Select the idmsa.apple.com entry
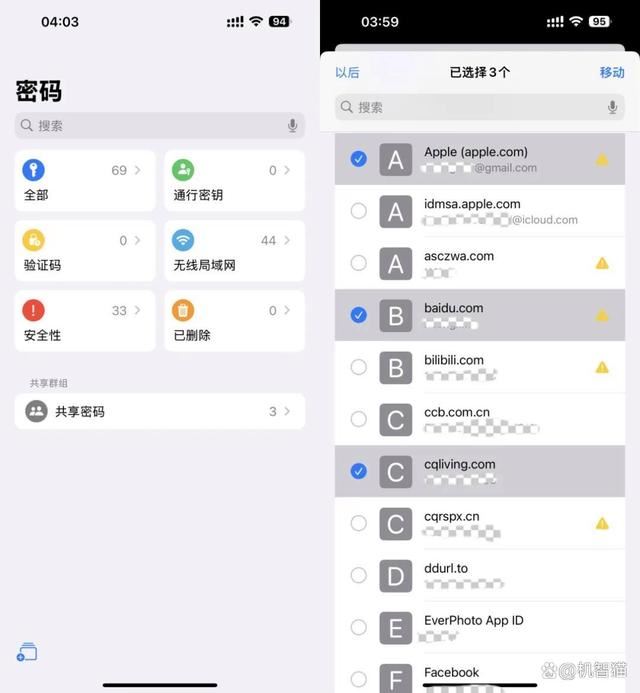 [359, 211]
